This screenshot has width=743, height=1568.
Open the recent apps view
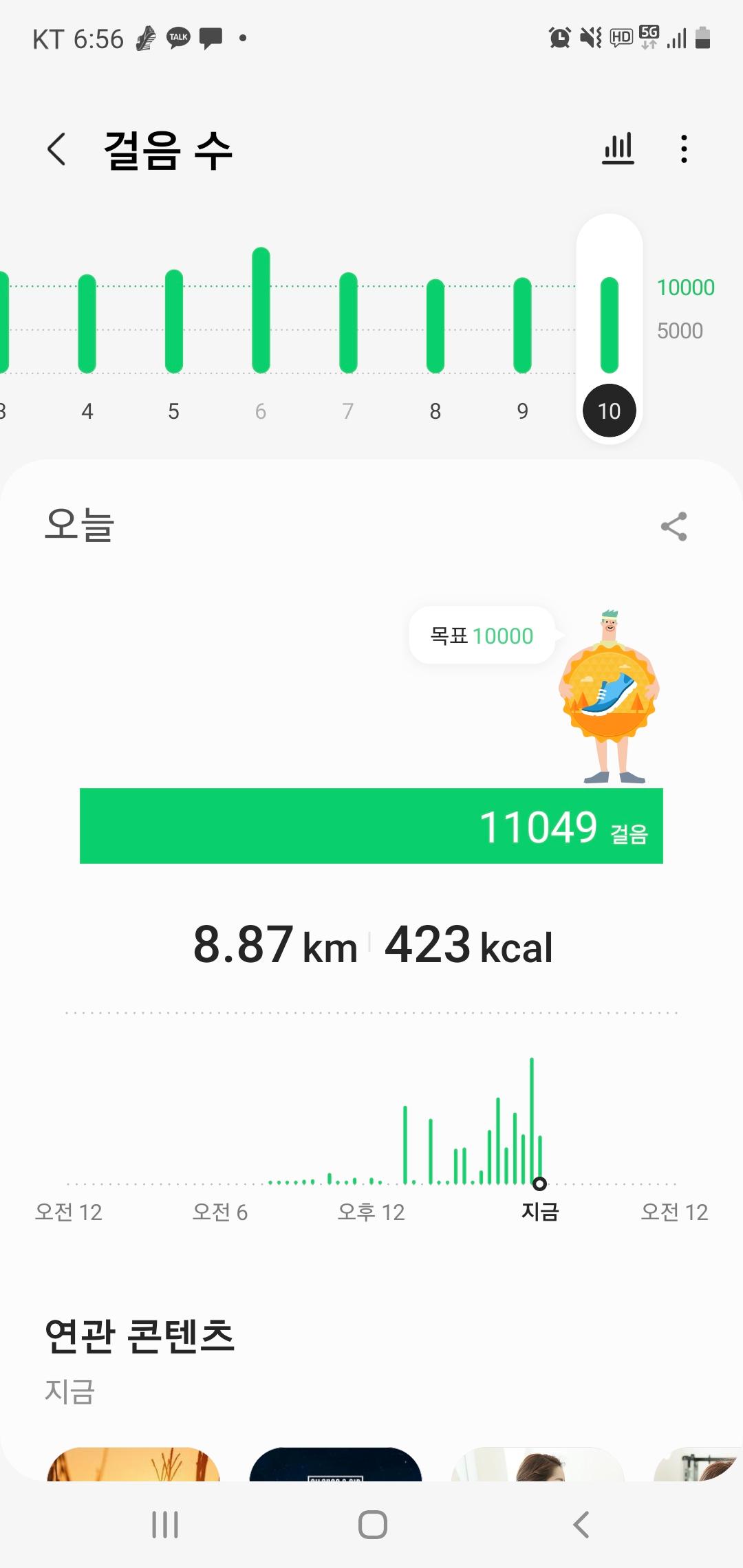pos(165,1525)
